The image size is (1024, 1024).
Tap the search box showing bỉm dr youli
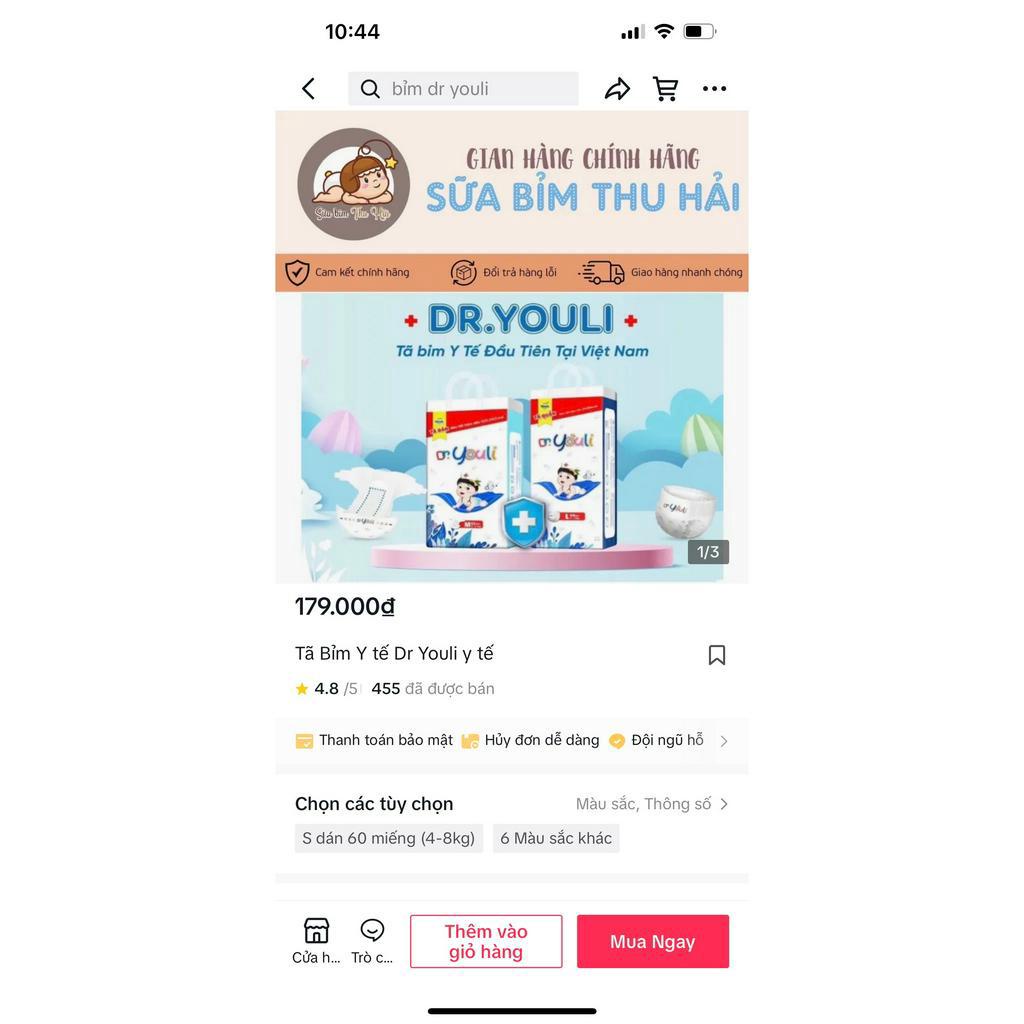[463, 89]
